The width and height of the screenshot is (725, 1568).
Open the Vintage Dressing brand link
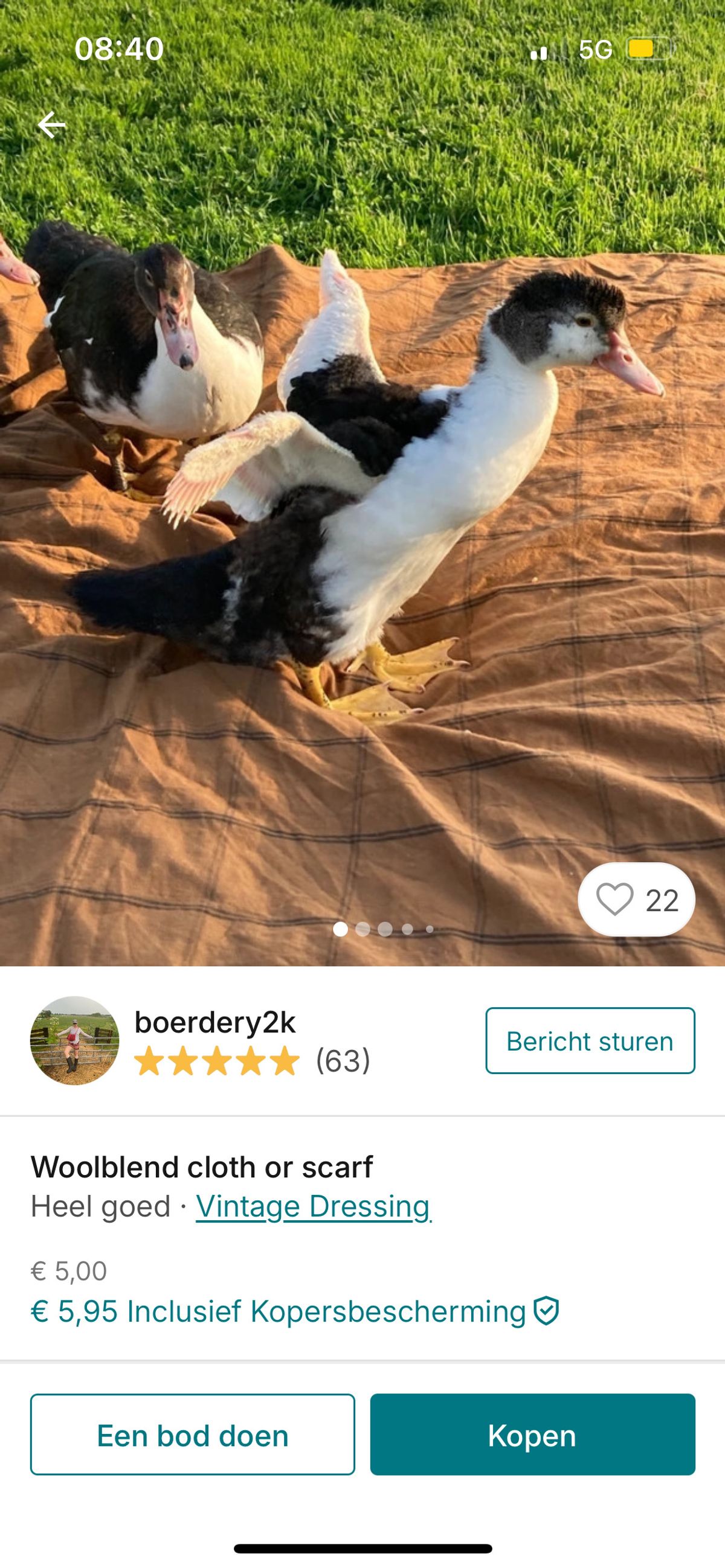coord(313,1206)
